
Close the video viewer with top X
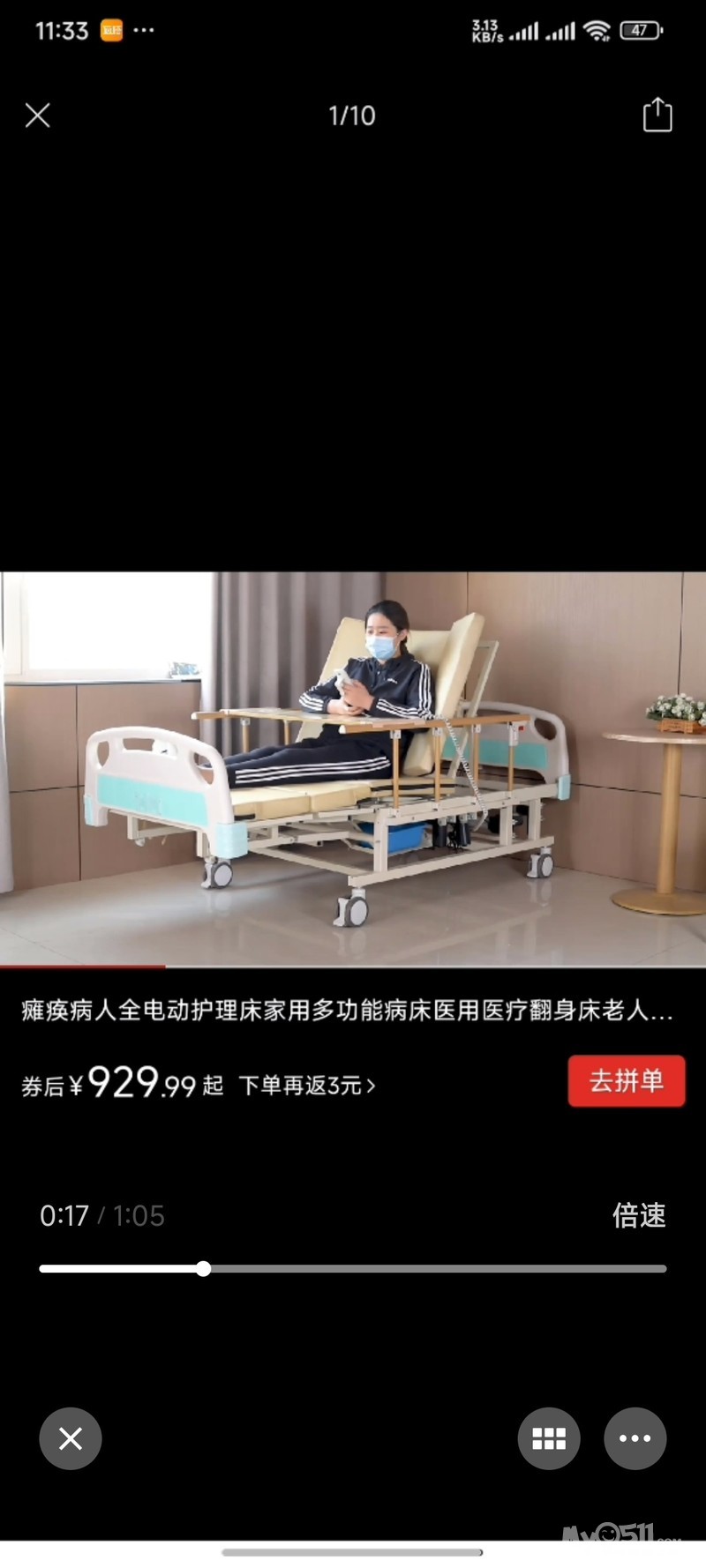point(38,116)
